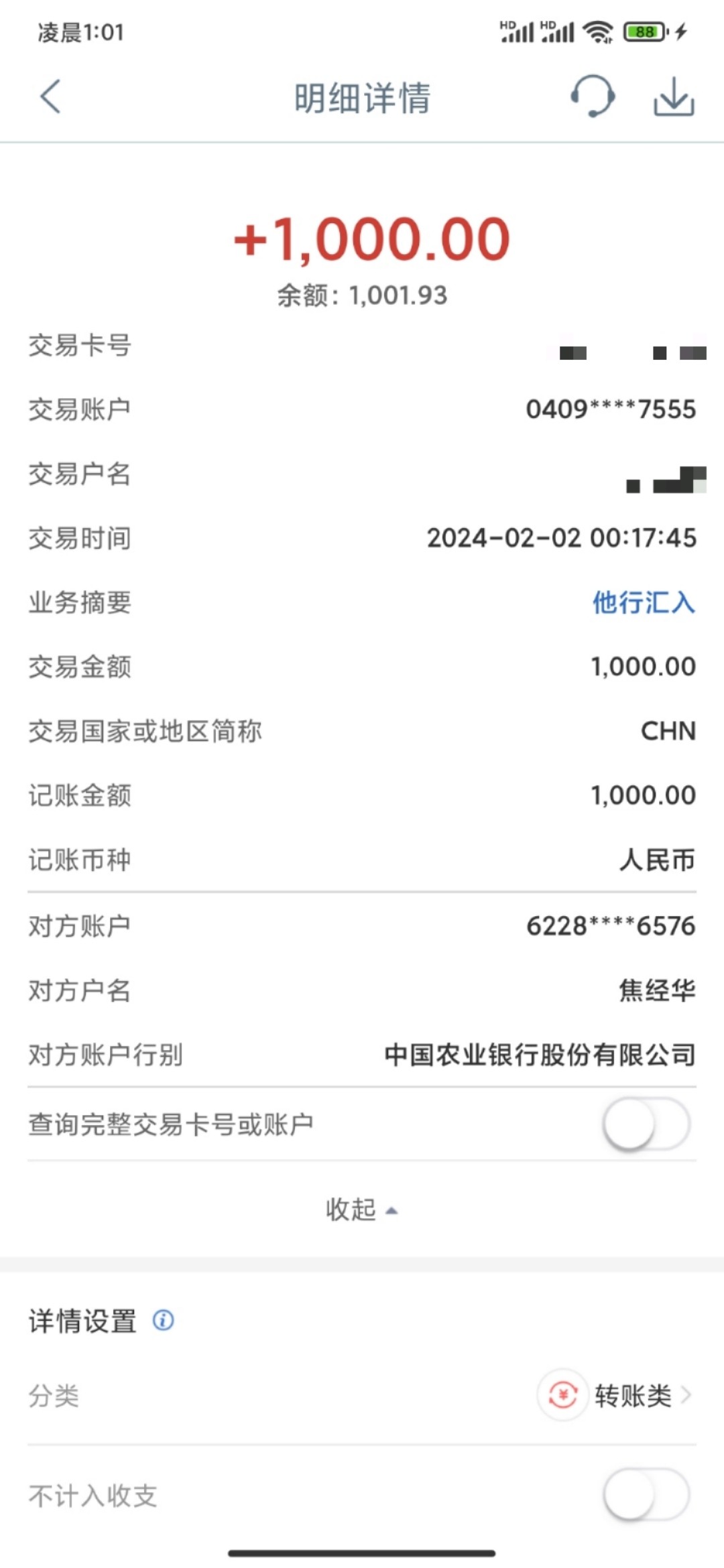Show info about 详情设置
The image size is (724, 1568).
pyautogui.click(x=164, y=1321)
